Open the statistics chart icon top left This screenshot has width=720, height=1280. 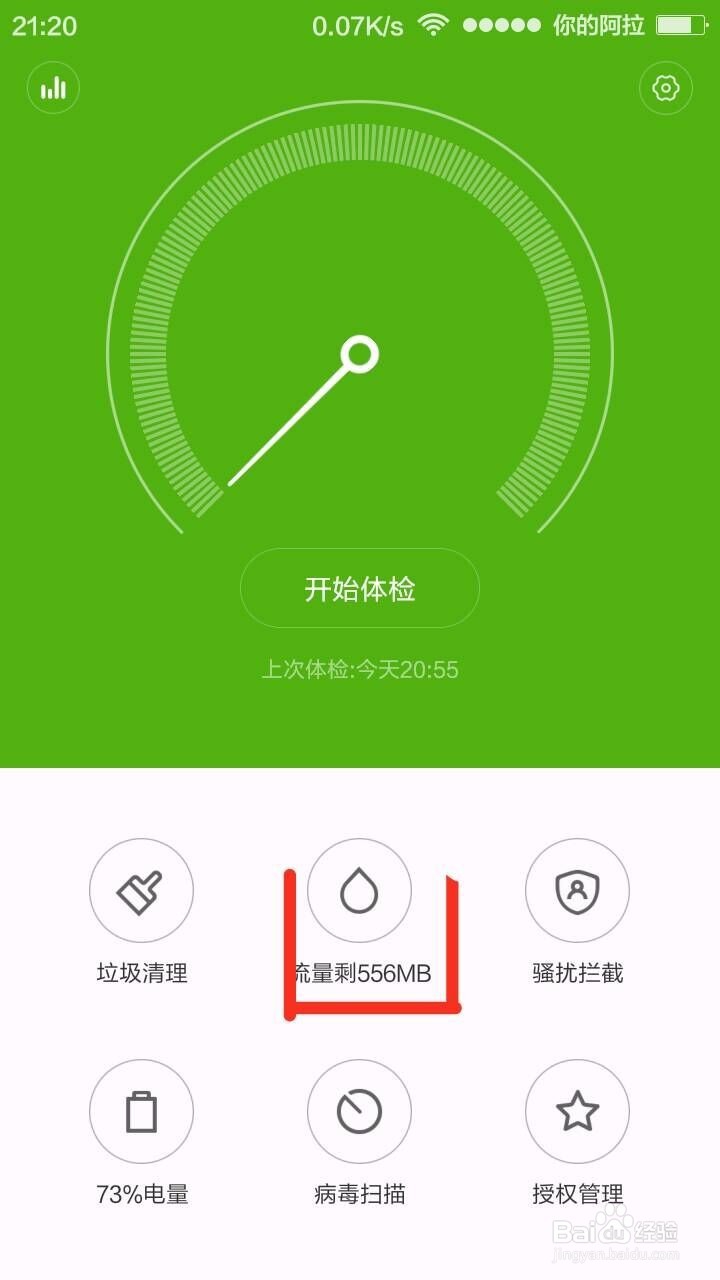point(52,88)
